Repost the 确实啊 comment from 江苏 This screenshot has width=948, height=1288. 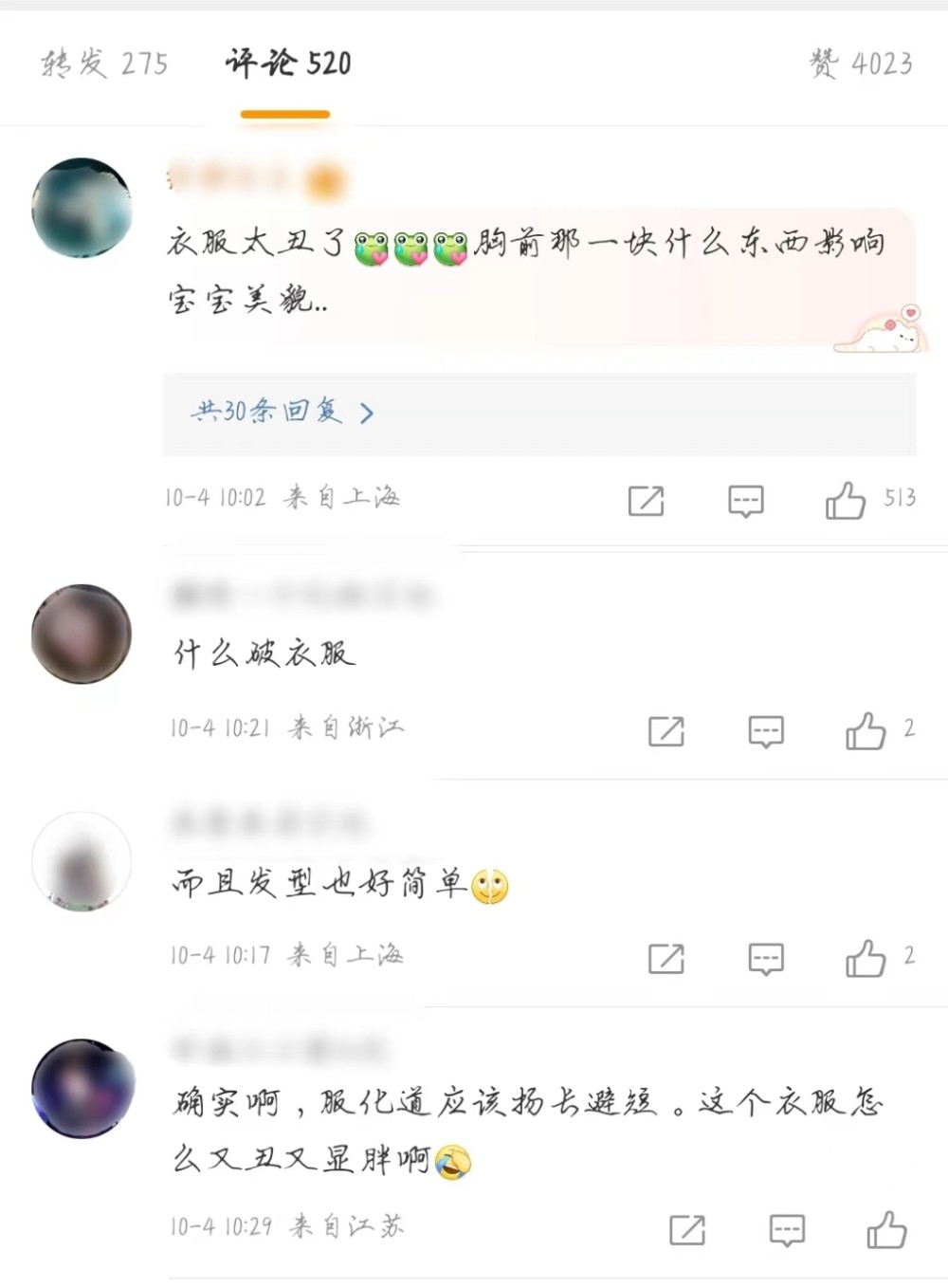tap(686, 1230)
